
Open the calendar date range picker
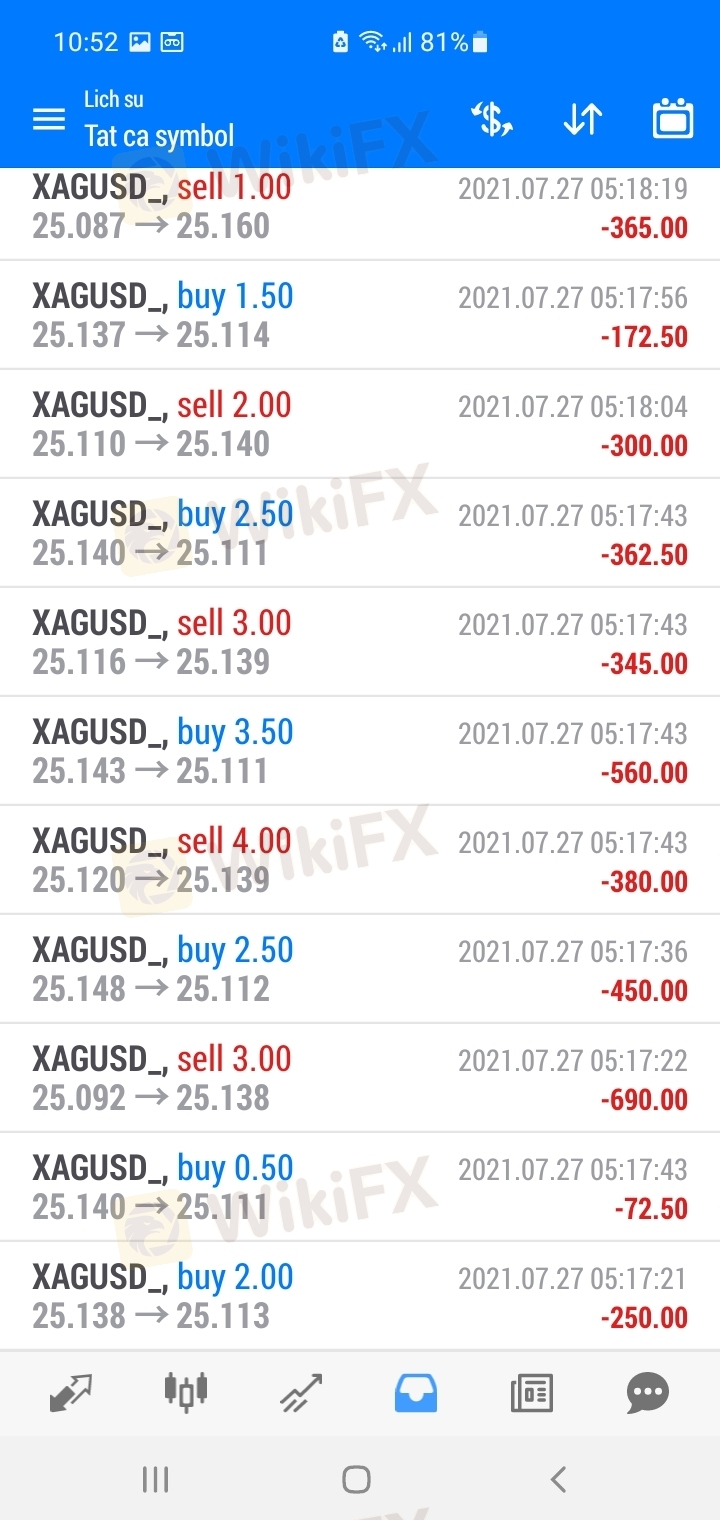(x=673, y=119)
